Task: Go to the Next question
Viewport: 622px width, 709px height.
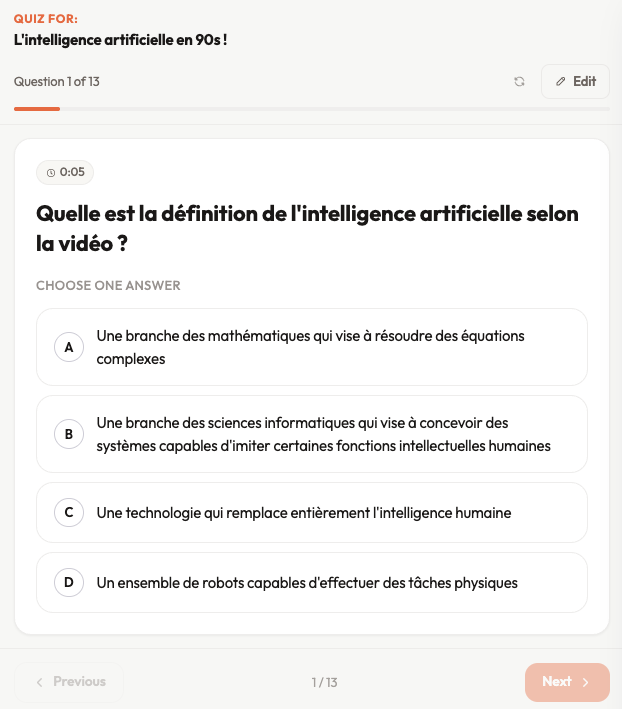Action: tap(567, 682)
